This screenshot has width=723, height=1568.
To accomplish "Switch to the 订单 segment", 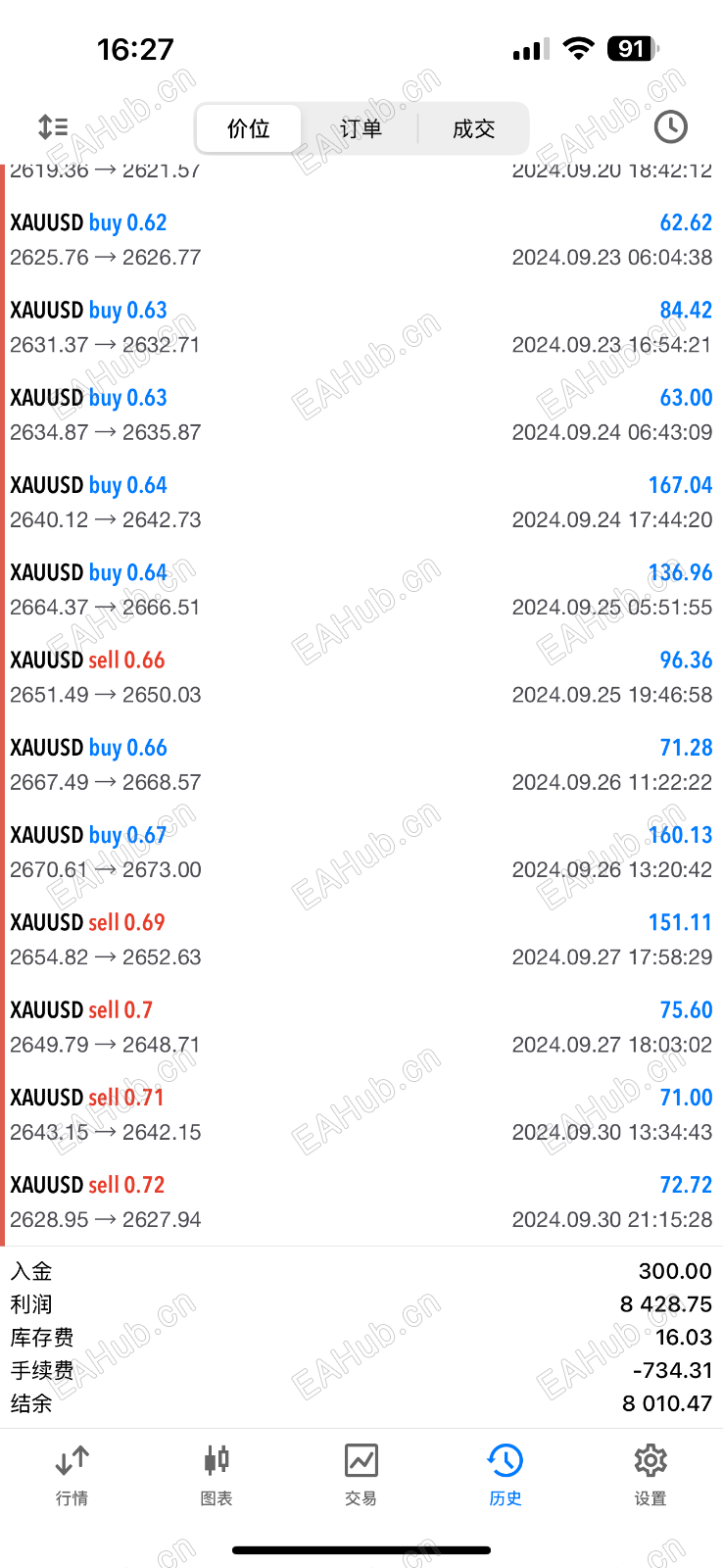I will tap(361, 128).
